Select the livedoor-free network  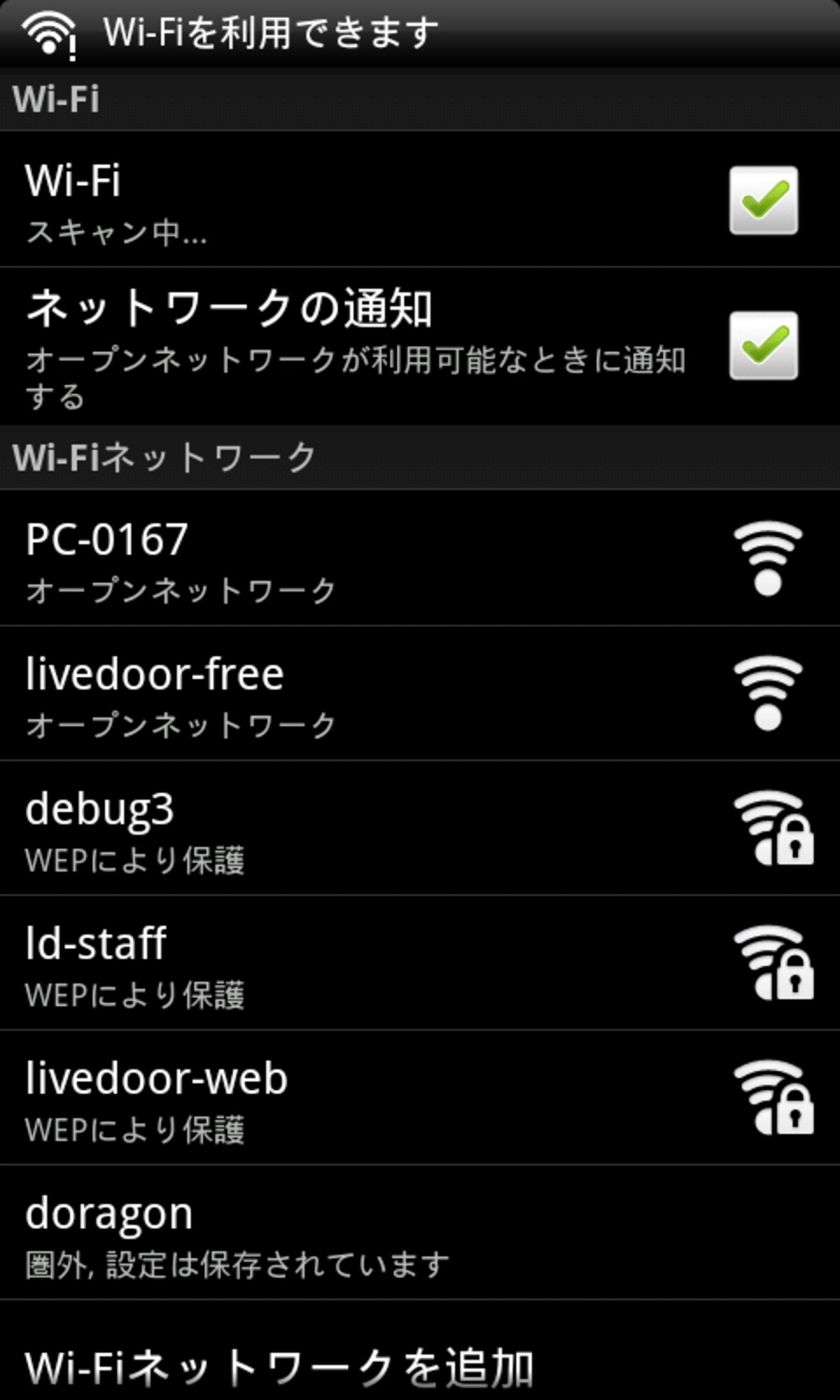pos(420,693)
